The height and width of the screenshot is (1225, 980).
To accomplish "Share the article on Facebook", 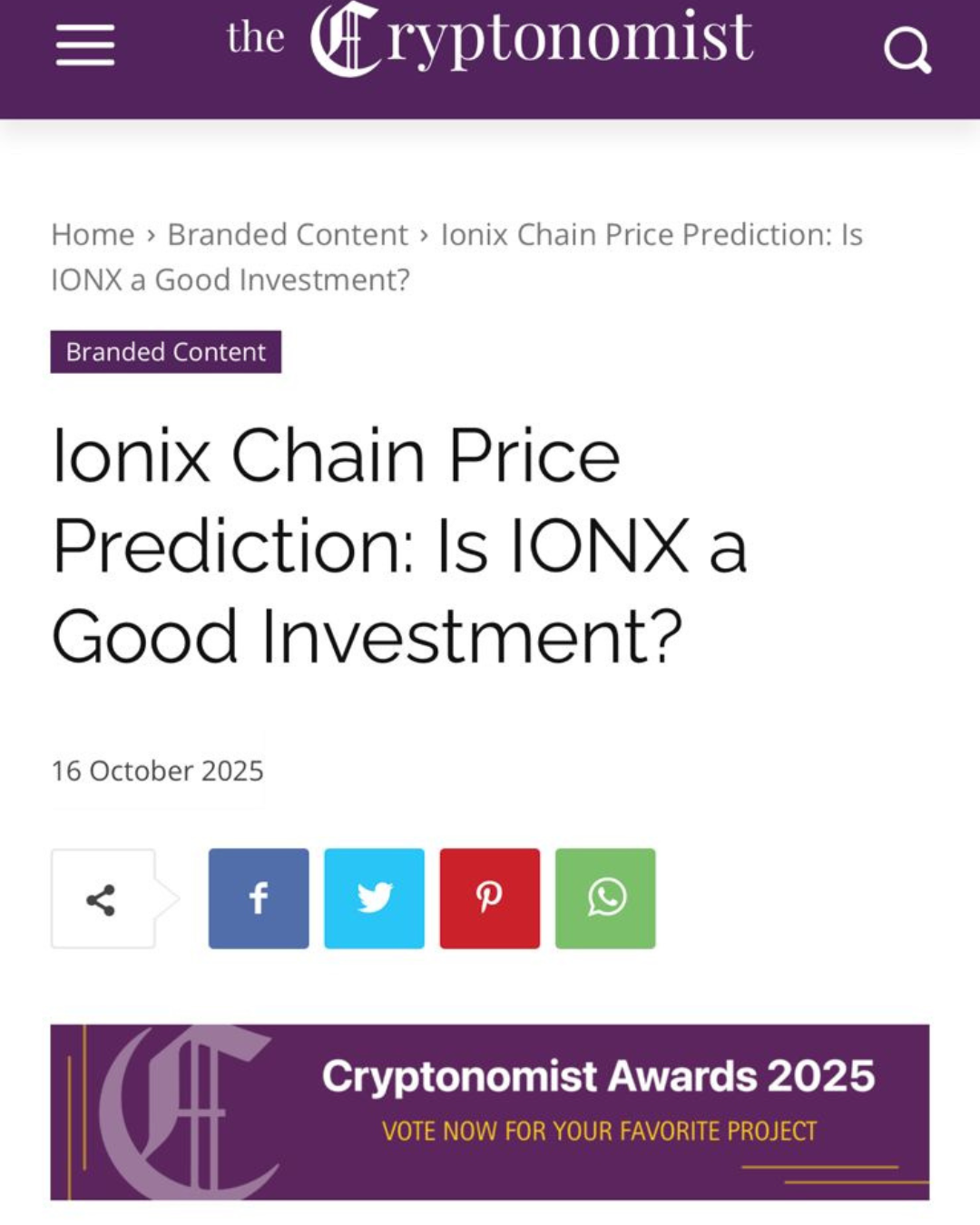I will [x=259, y=899].
